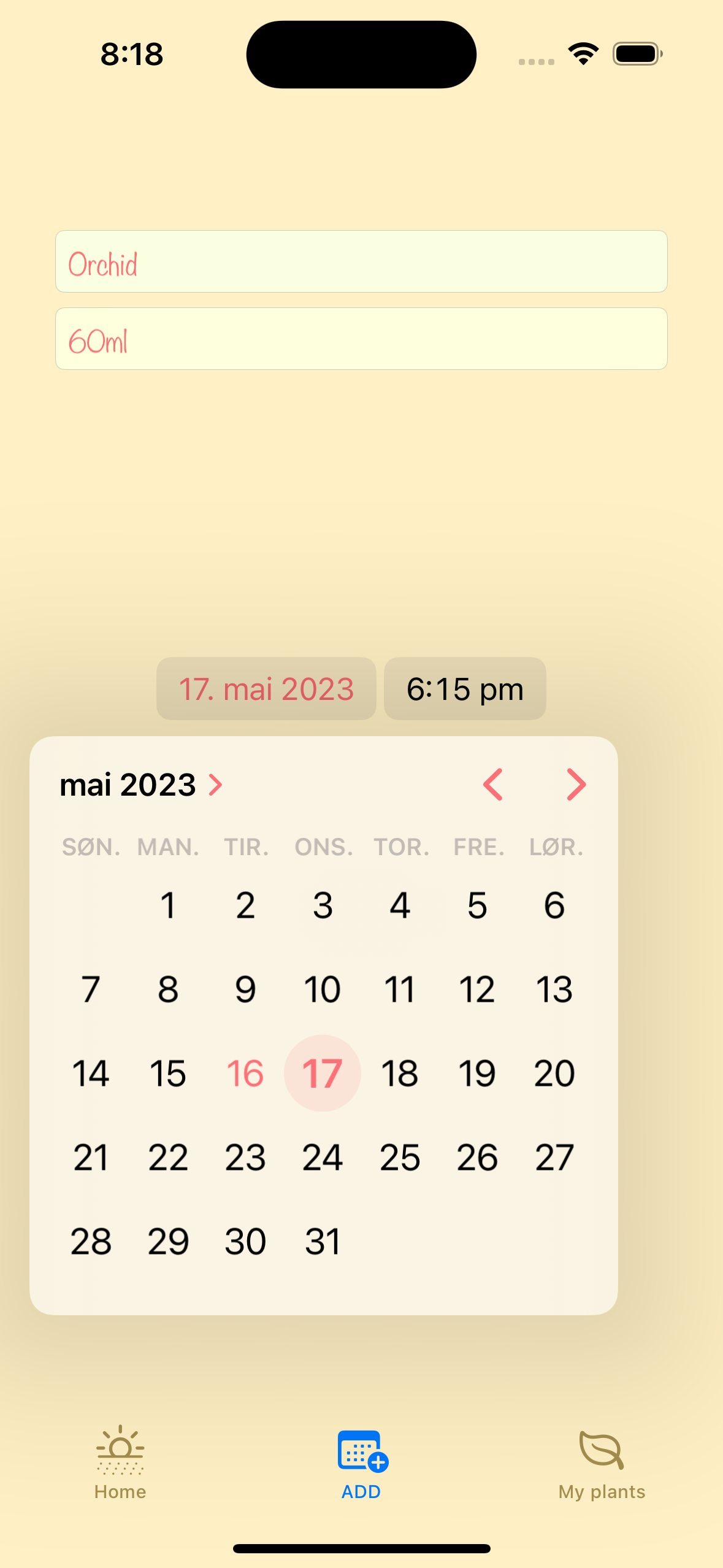Choose the 10th of May
Image resolution: width=723 pixels, height=1568 pixels.
(323, 990)
